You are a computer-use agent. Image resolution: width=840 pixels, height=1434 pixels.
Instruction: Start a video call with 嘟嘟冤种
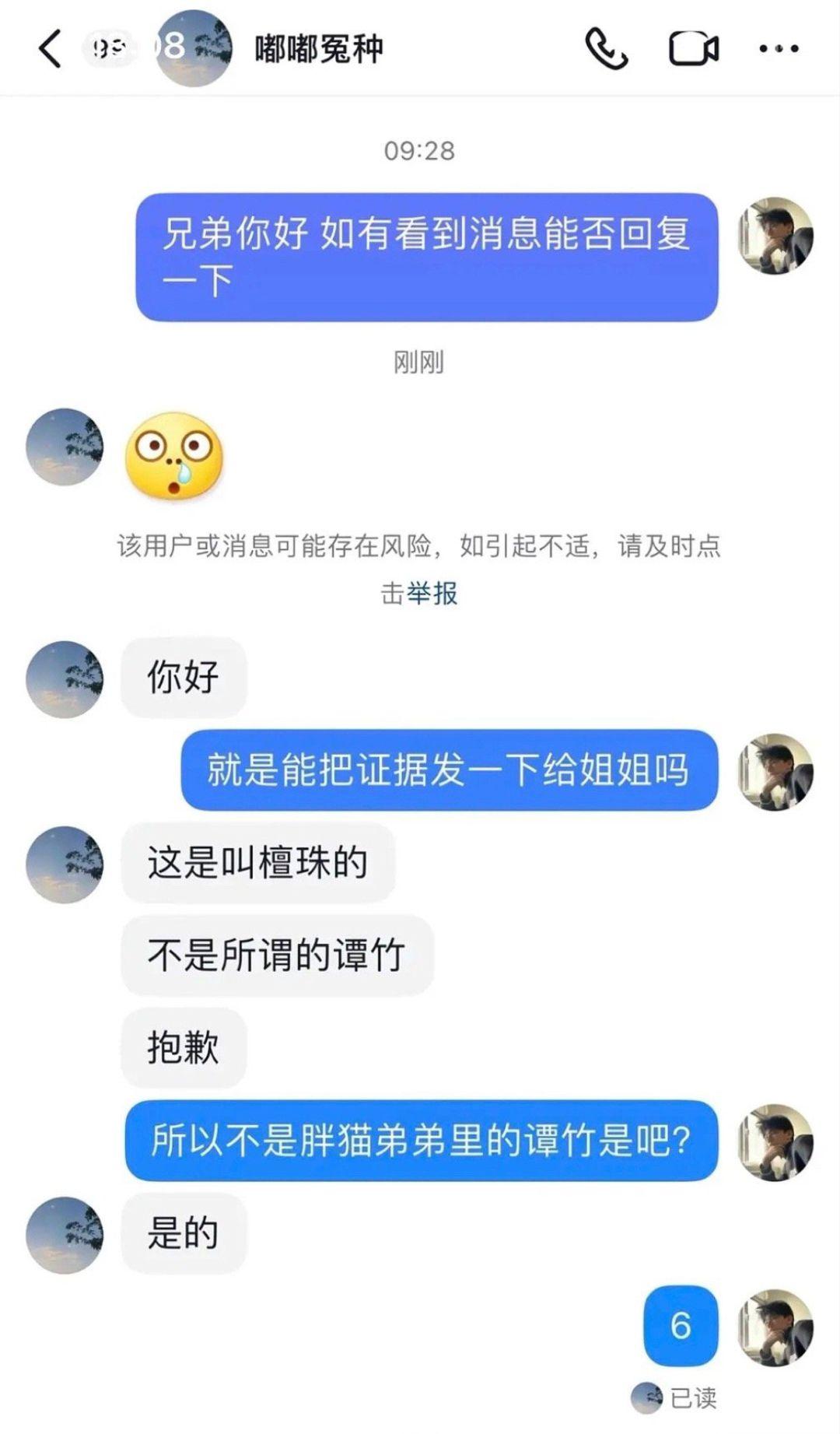693,49
